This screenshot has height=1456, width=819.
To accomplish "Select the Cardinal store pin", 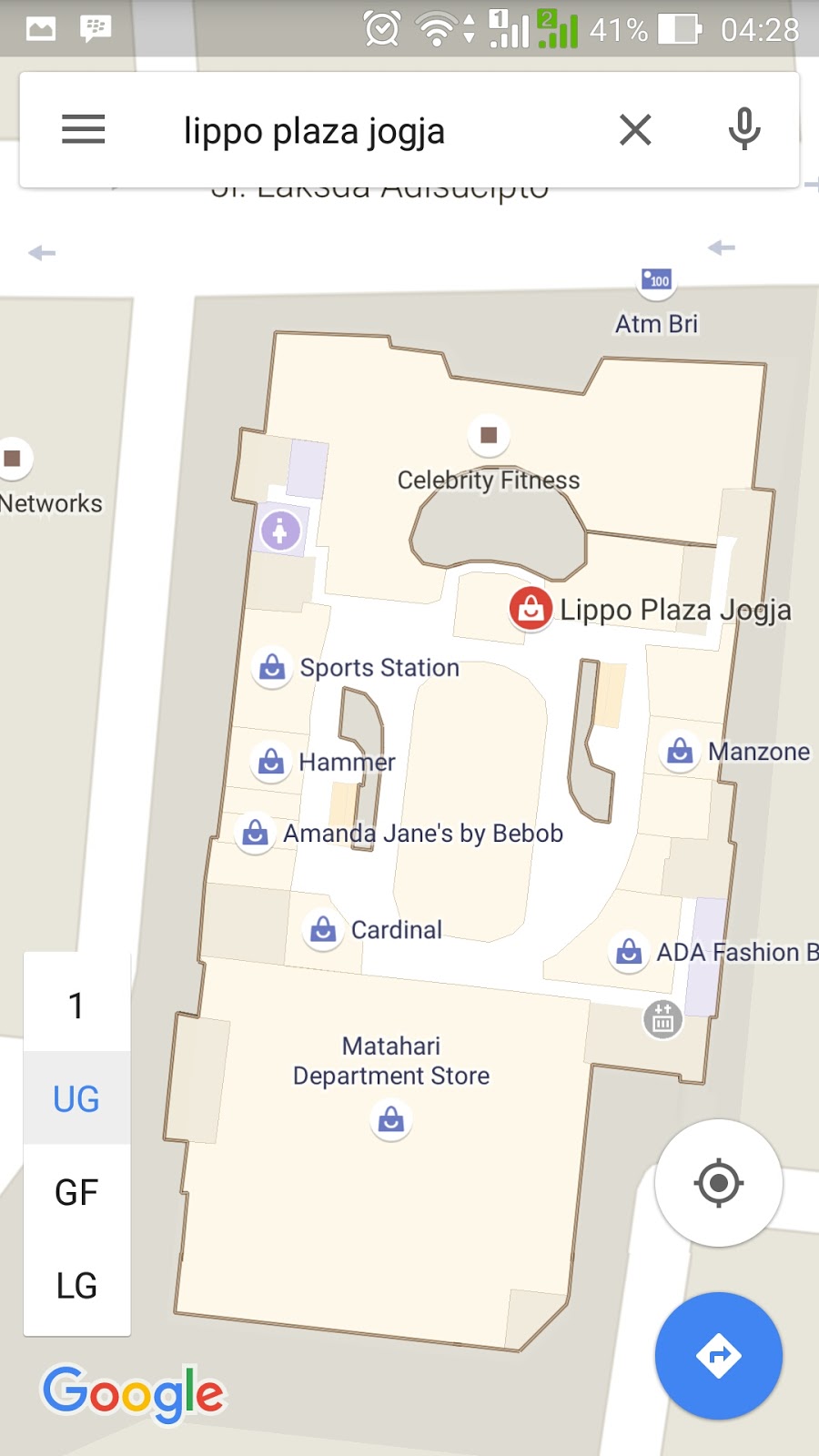I will (323, 929).
